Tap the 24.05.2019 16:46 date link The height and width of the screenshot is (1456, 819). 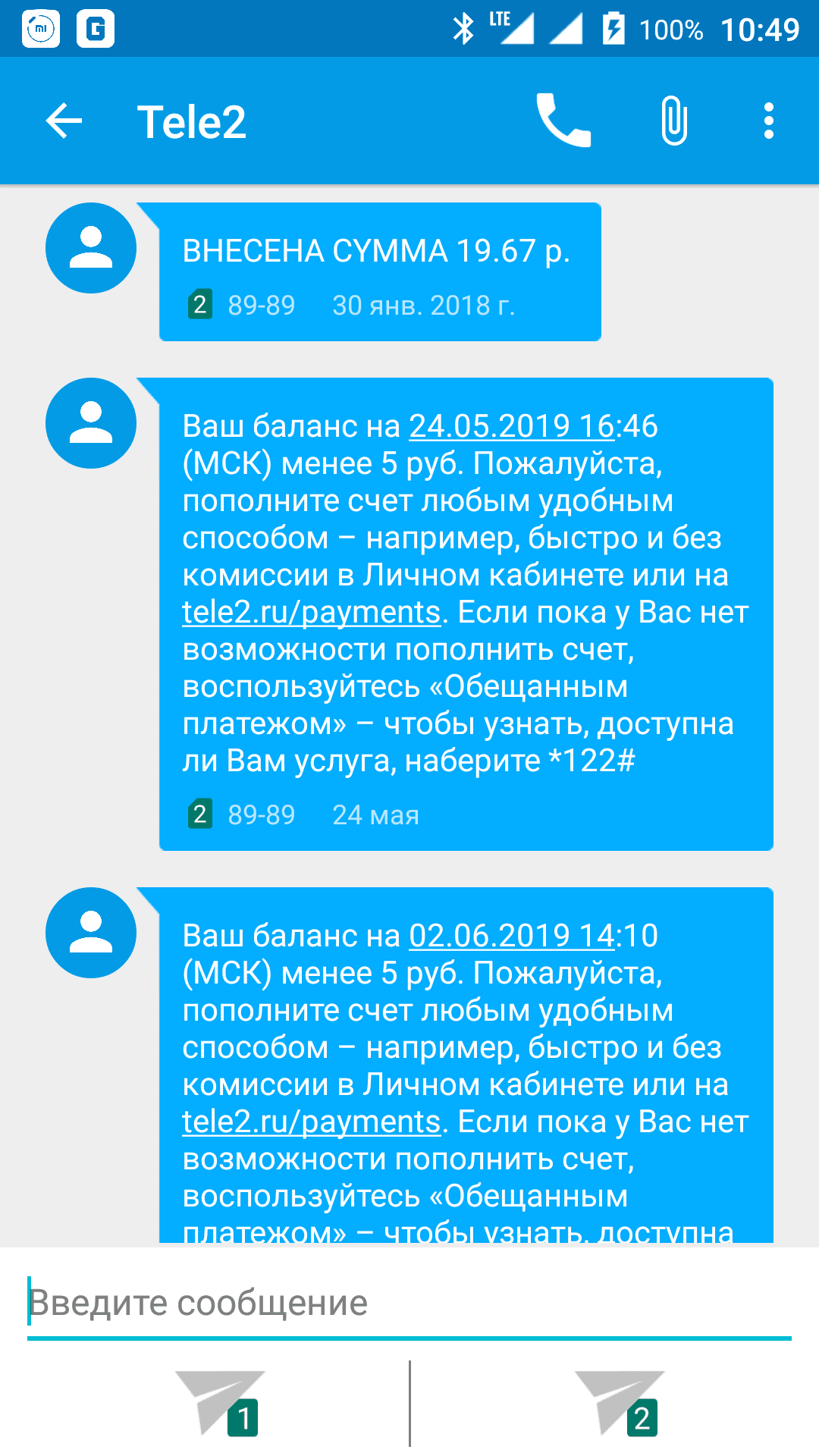[511, 427]
